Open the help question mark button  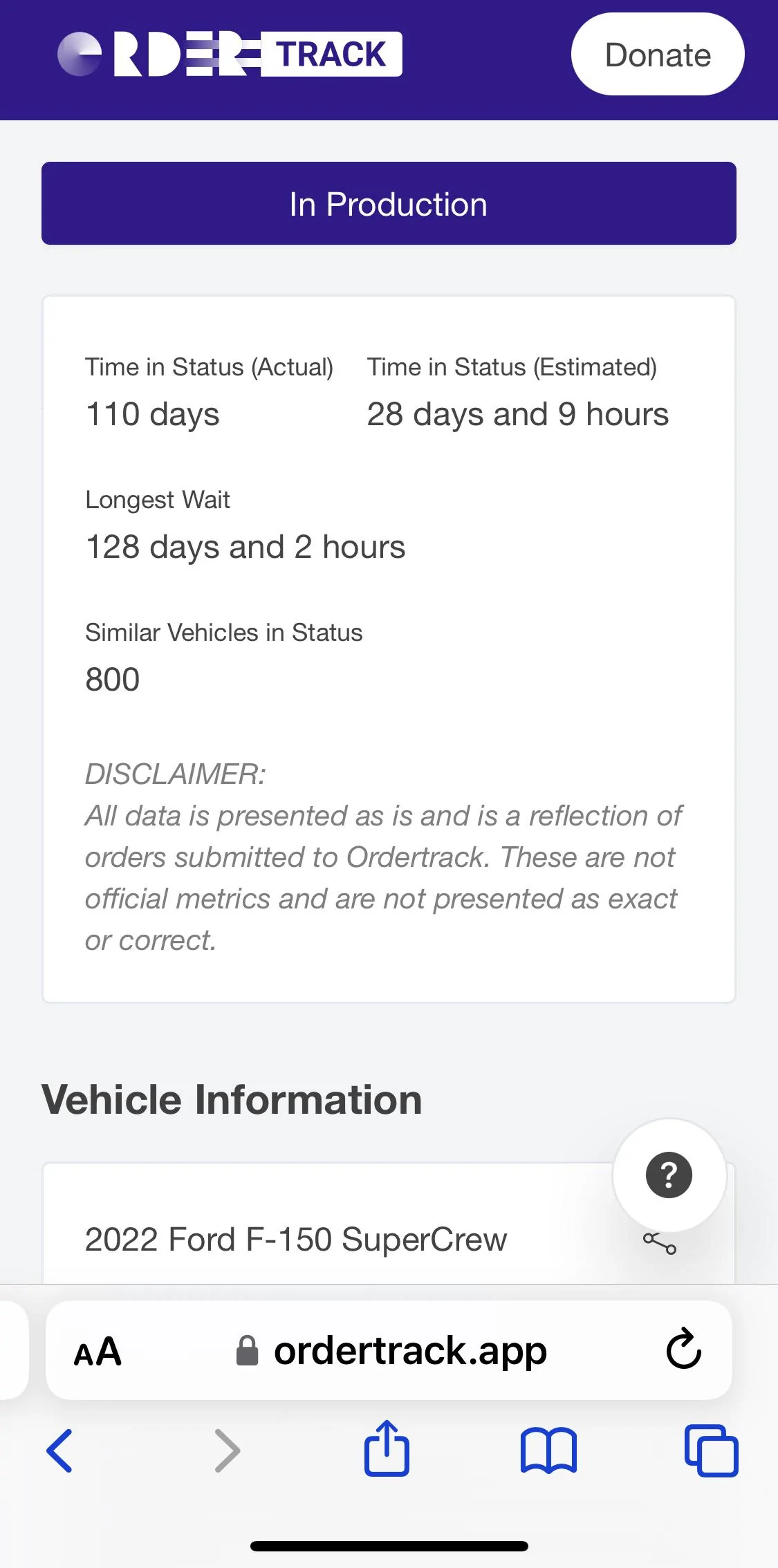[x=669, y=1175]
